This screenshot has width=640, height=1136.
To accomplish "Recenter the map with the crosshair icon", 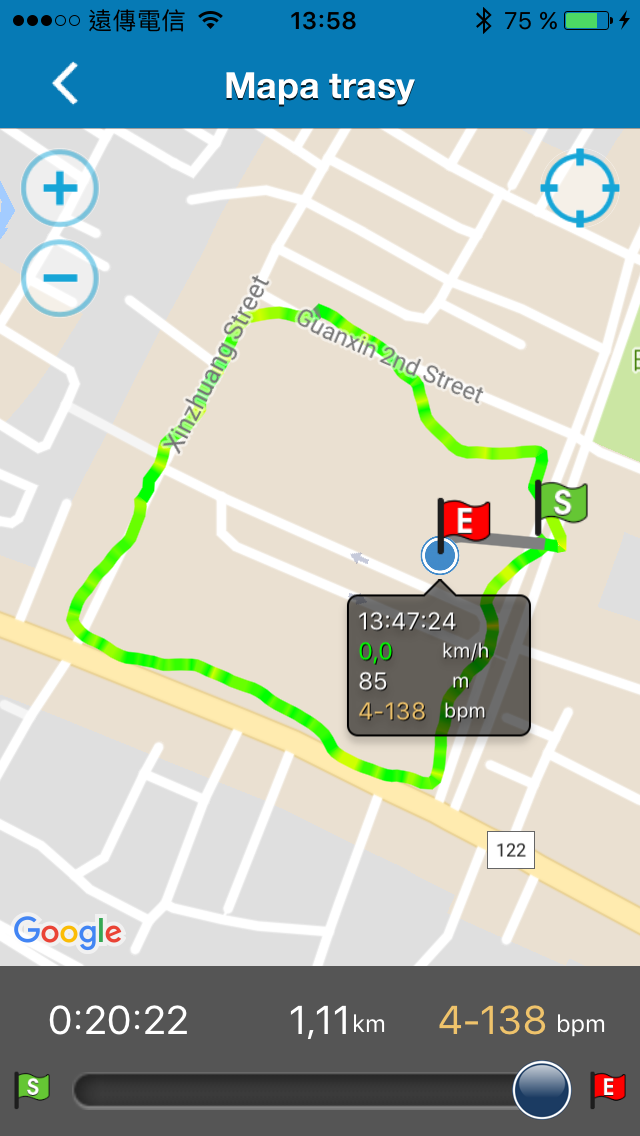I will point(580,188).
